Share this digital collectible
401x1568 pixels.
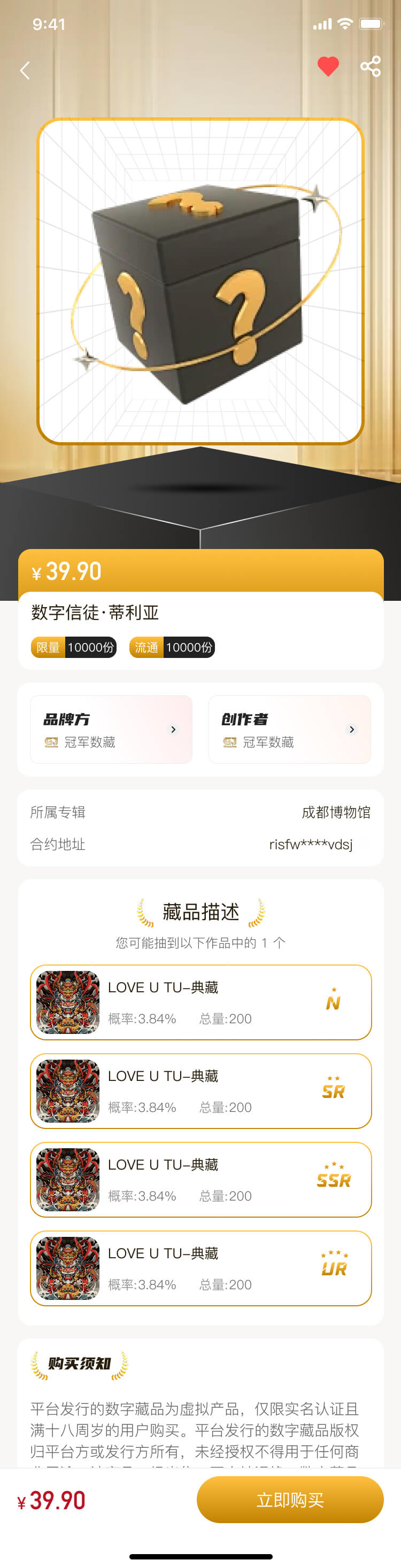370,66
